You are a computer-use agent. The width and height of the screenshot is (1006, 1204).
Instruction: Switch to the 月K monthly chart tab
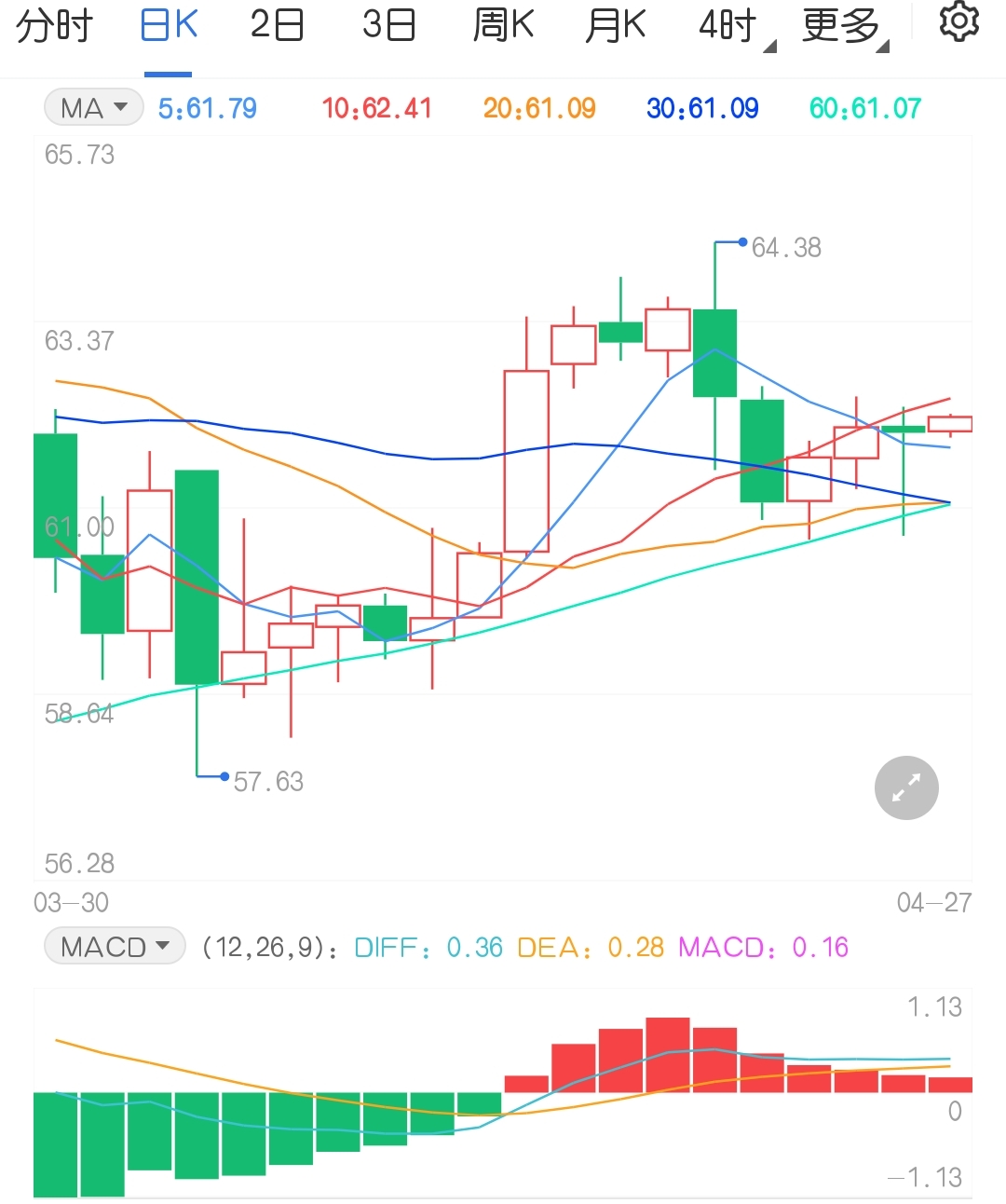pos(616,25)
